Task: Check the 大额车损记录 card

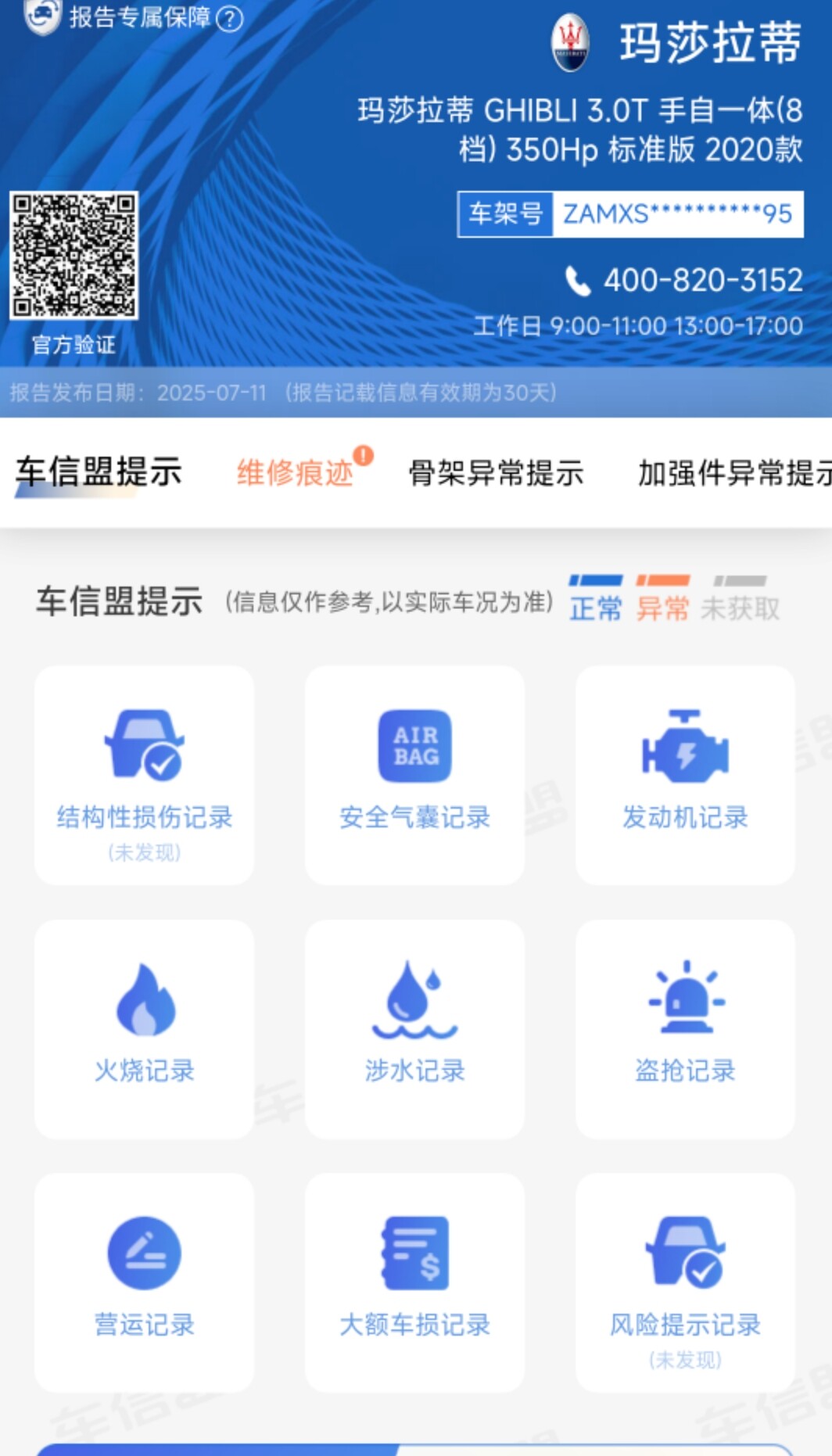Action: (414, 1282)
